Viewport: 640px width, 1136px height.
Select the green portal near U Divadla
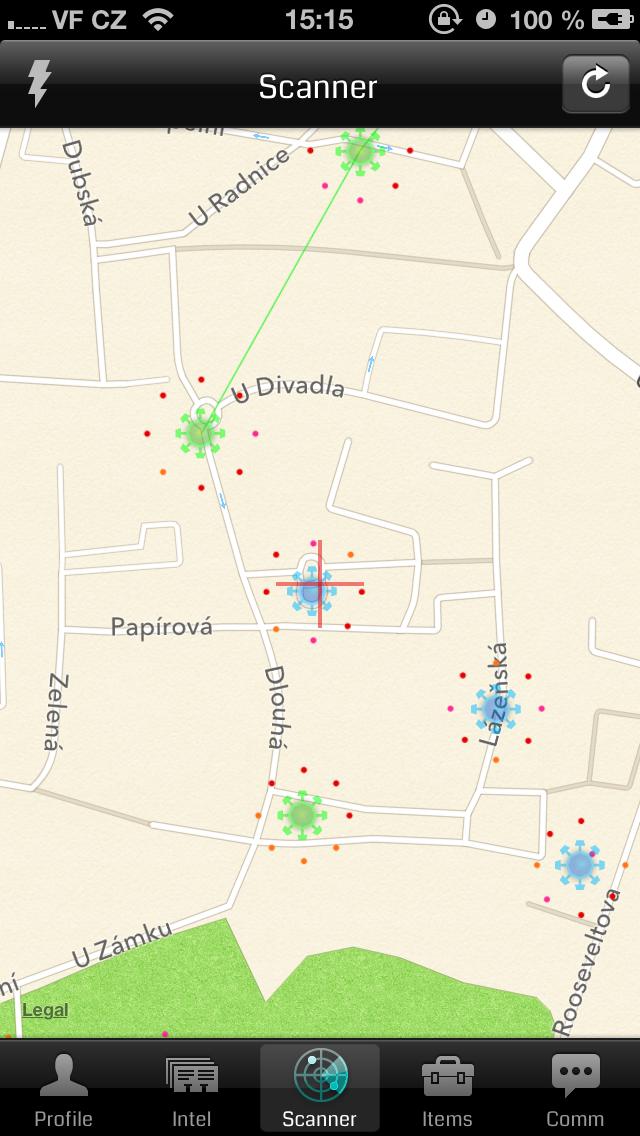[200, 433]
